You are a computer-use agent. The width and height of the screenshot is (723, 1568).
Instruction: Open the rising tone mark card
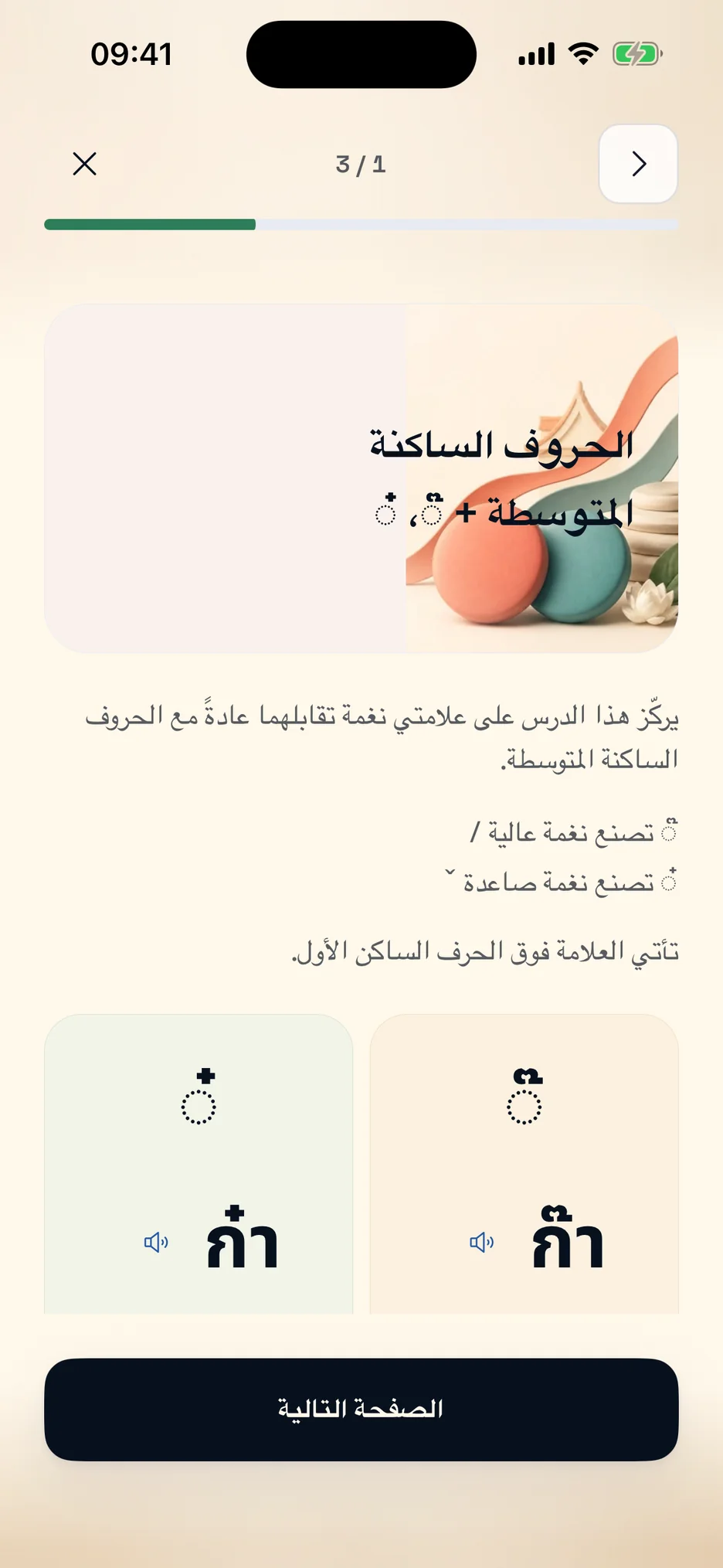[x=199, y=1163]
